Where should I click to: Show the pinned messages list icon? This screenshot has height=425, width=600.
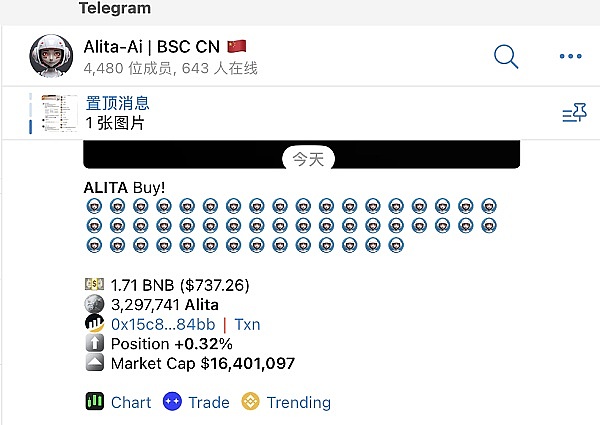tap(574, 114)
